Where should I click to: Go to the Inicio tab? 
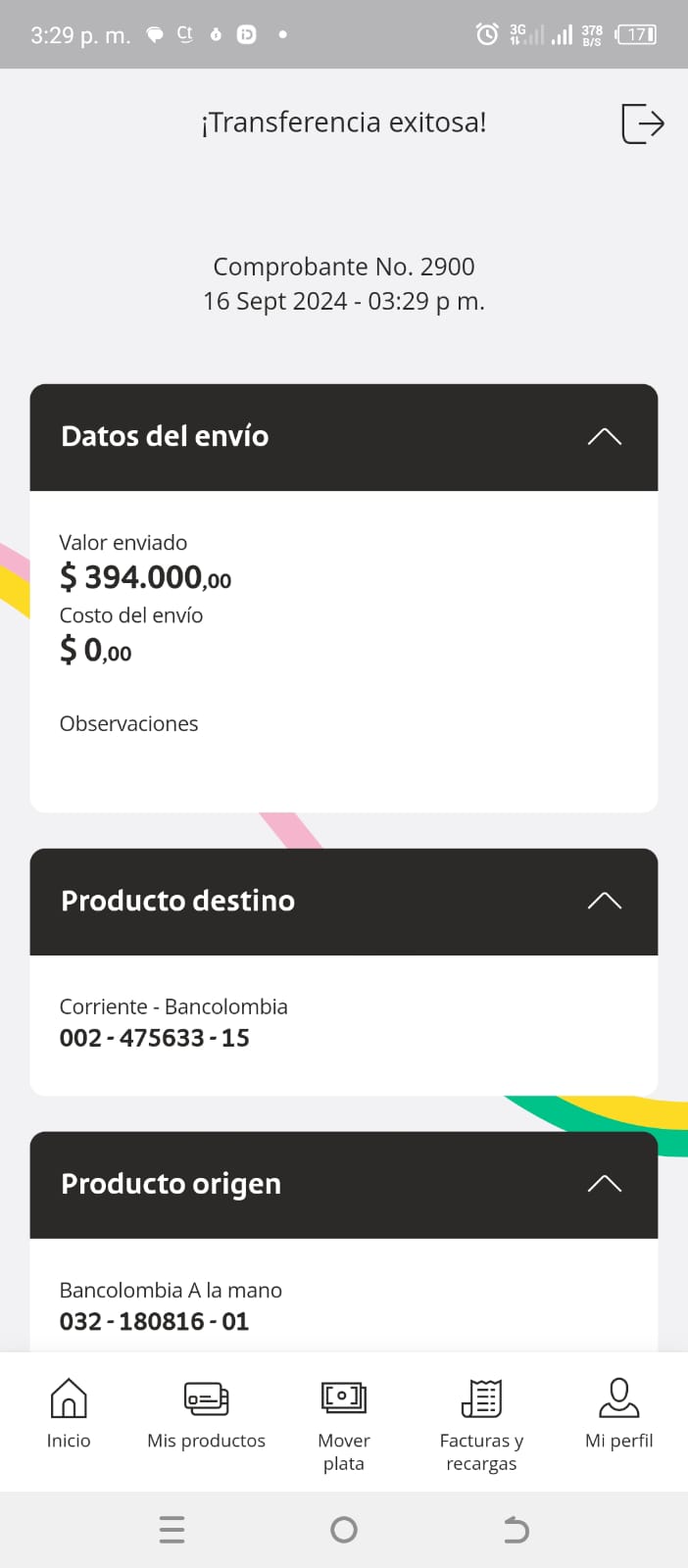[x=69, y=1413]
